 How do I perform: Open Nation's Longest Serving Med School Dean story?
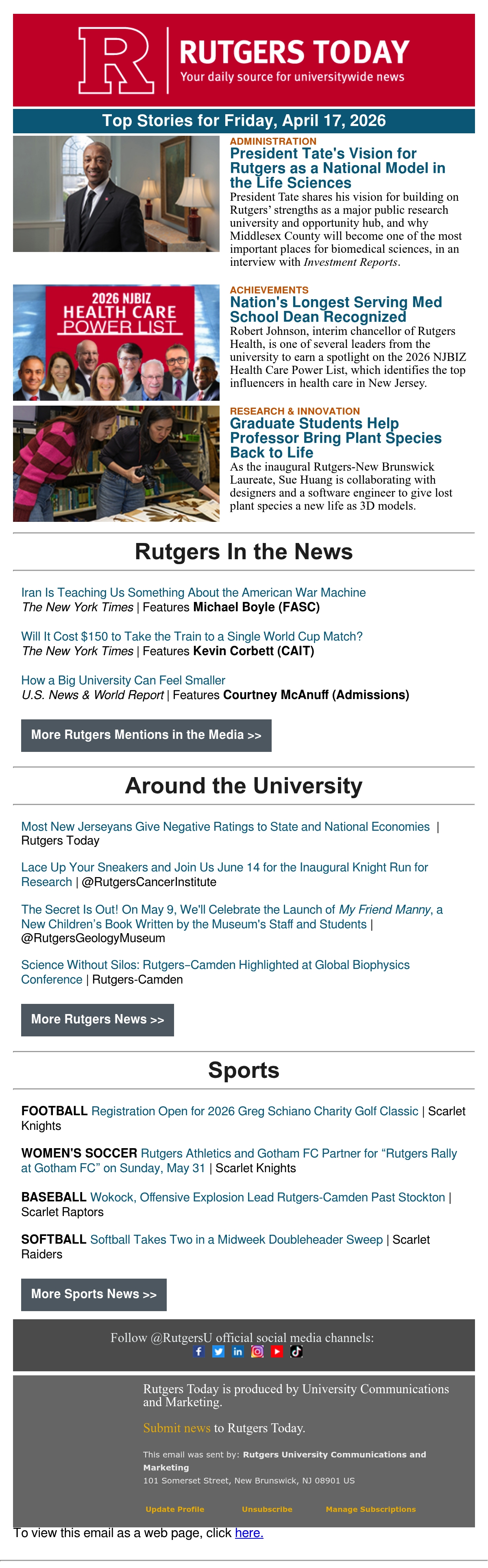335,309
